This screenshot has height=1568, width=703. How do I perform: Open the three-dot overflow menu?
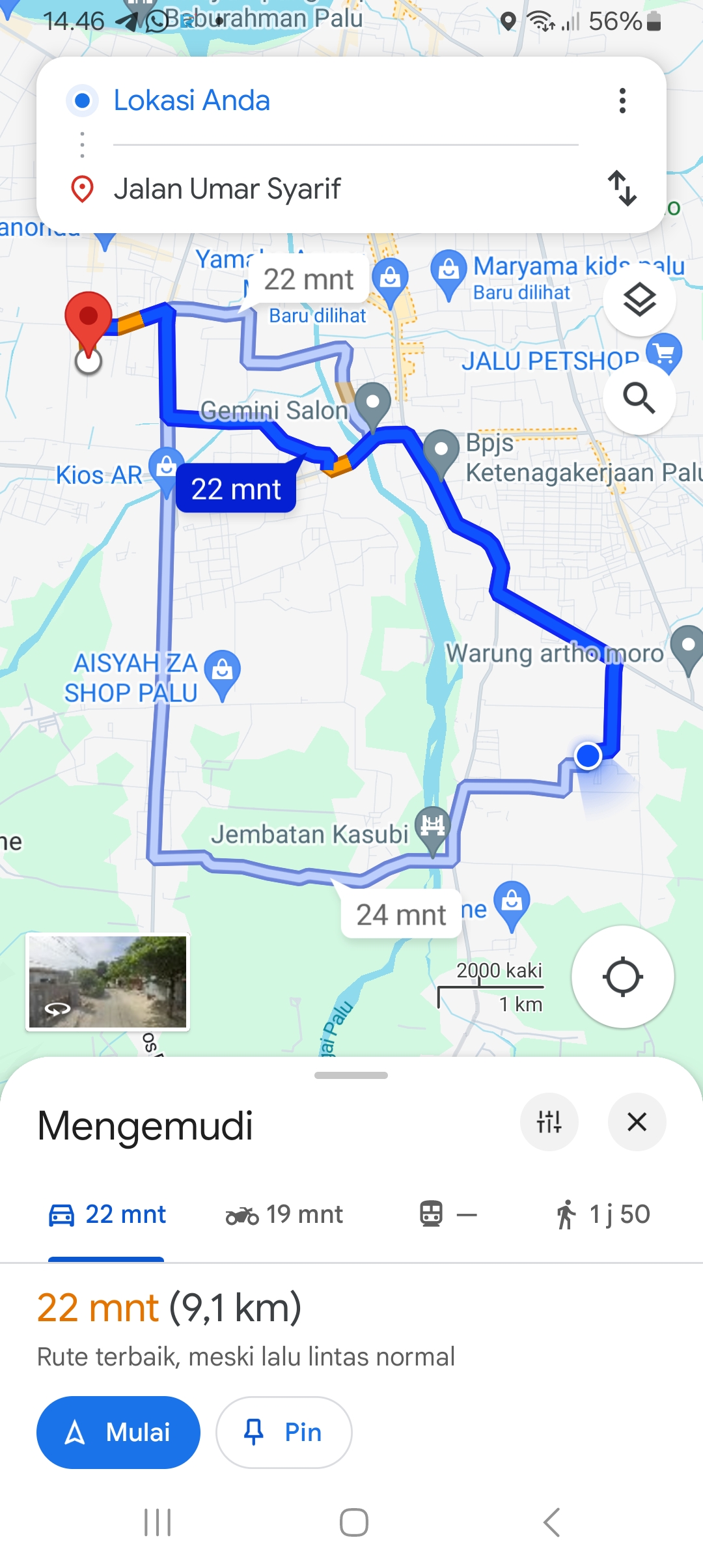click(622, 101)
